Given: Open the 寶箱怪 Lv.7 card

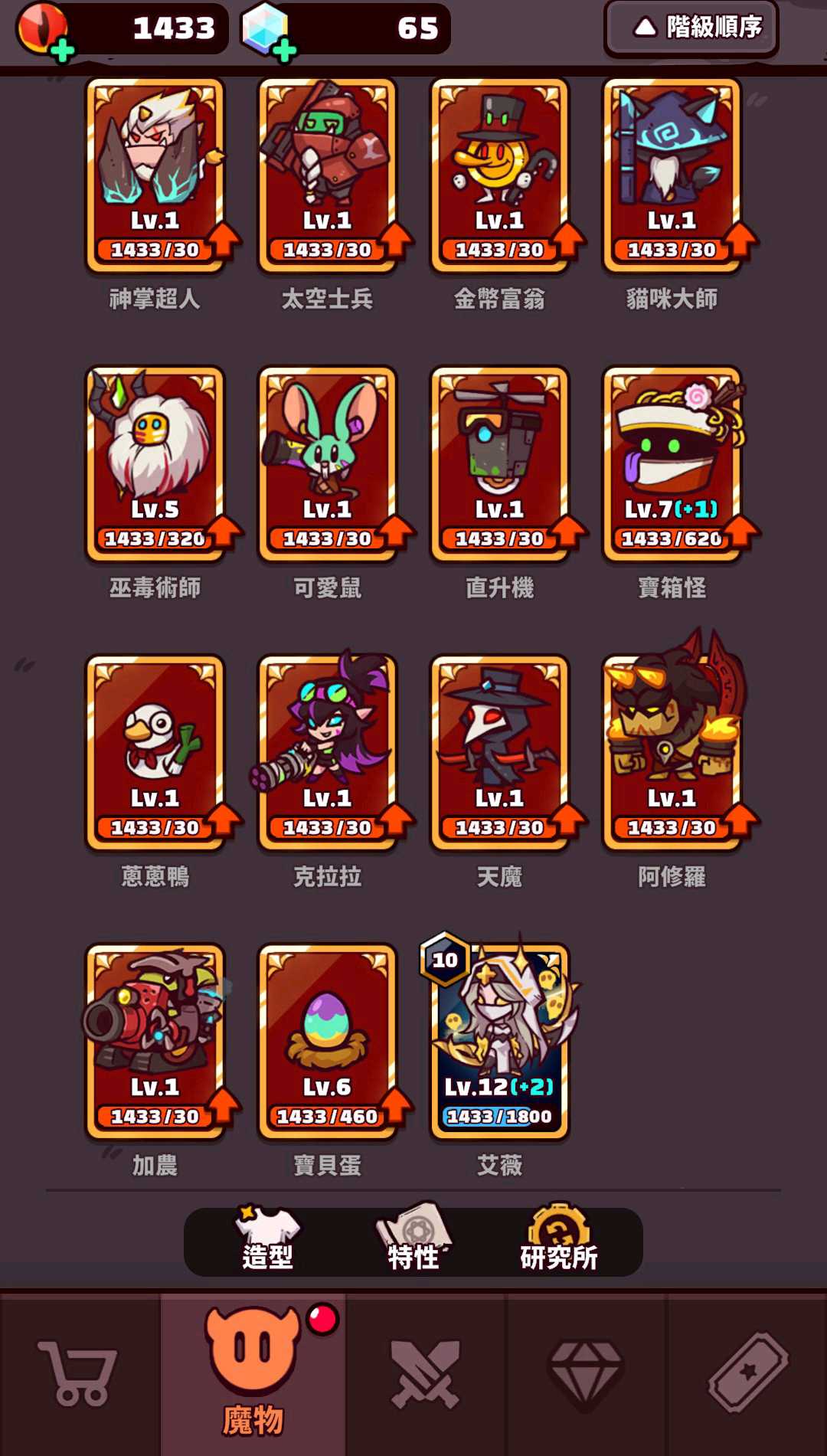Looking at the screenshot, I should [672, 465].
